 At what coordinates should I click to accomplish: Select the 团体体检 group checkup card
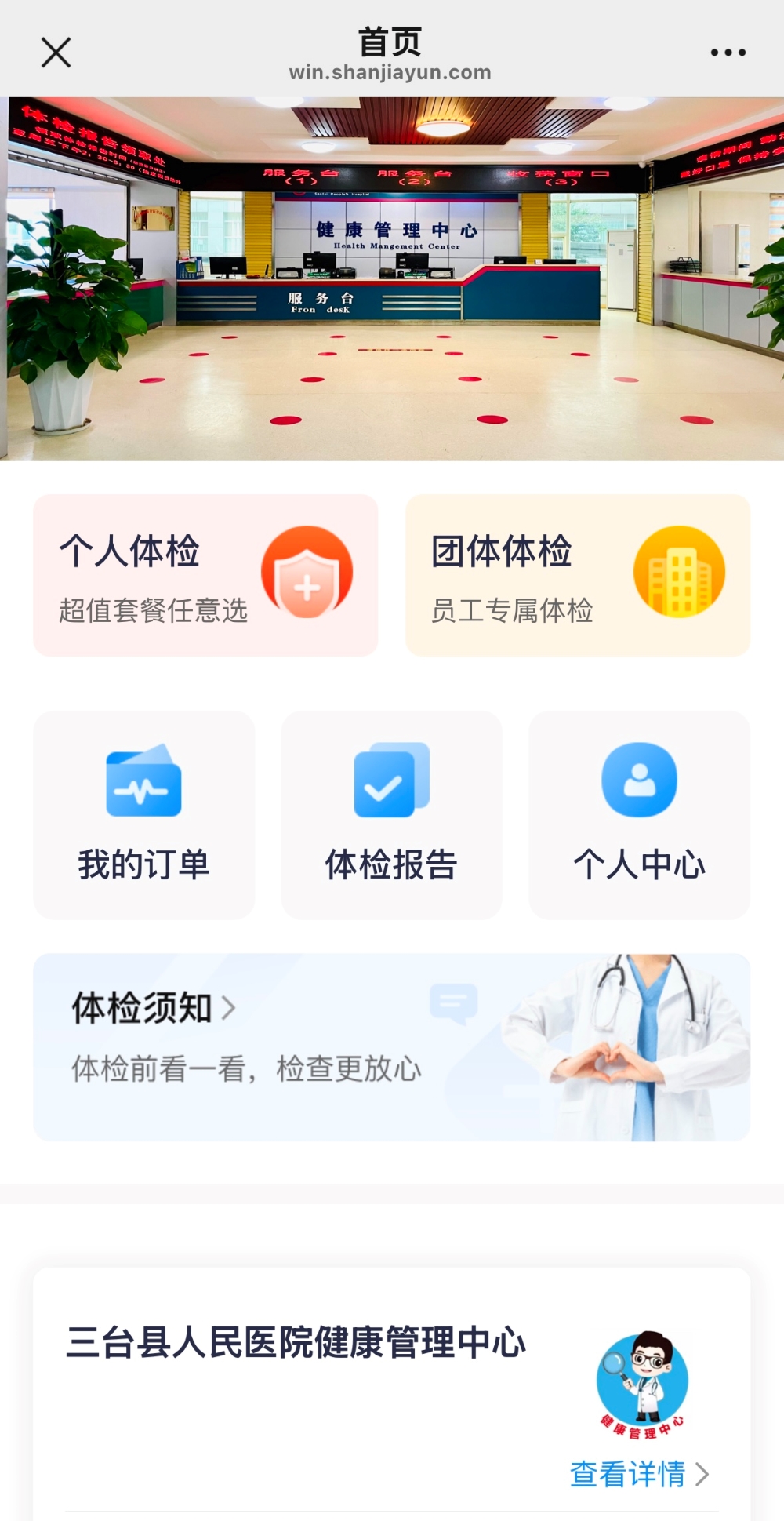click(578, 575)
